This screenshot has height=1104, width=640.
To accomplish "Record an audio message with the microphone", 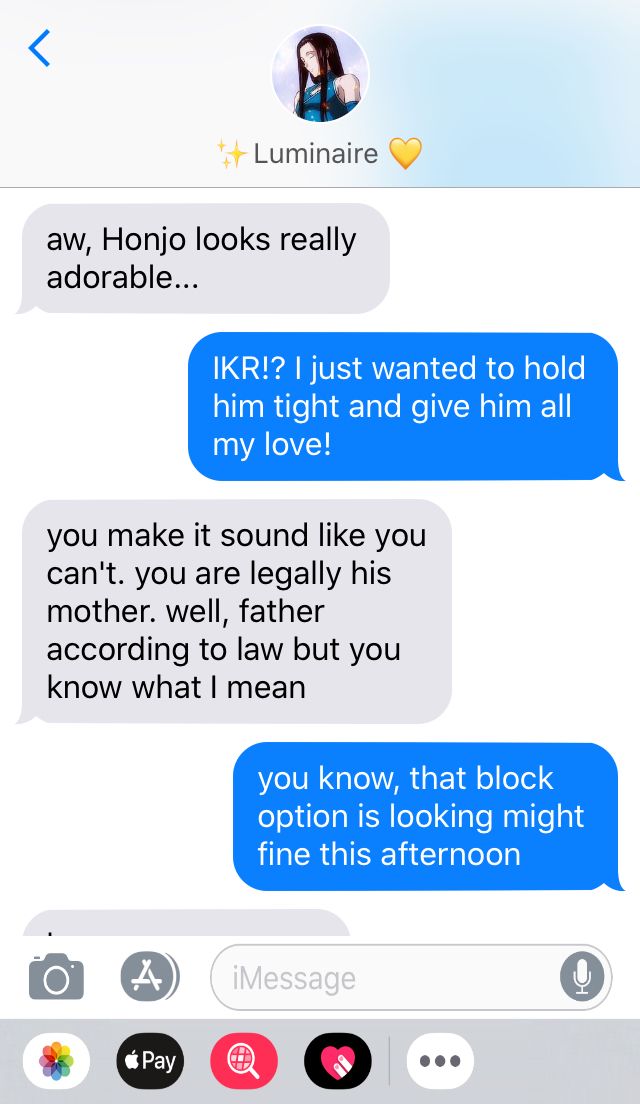I will (x=582, y=977).
